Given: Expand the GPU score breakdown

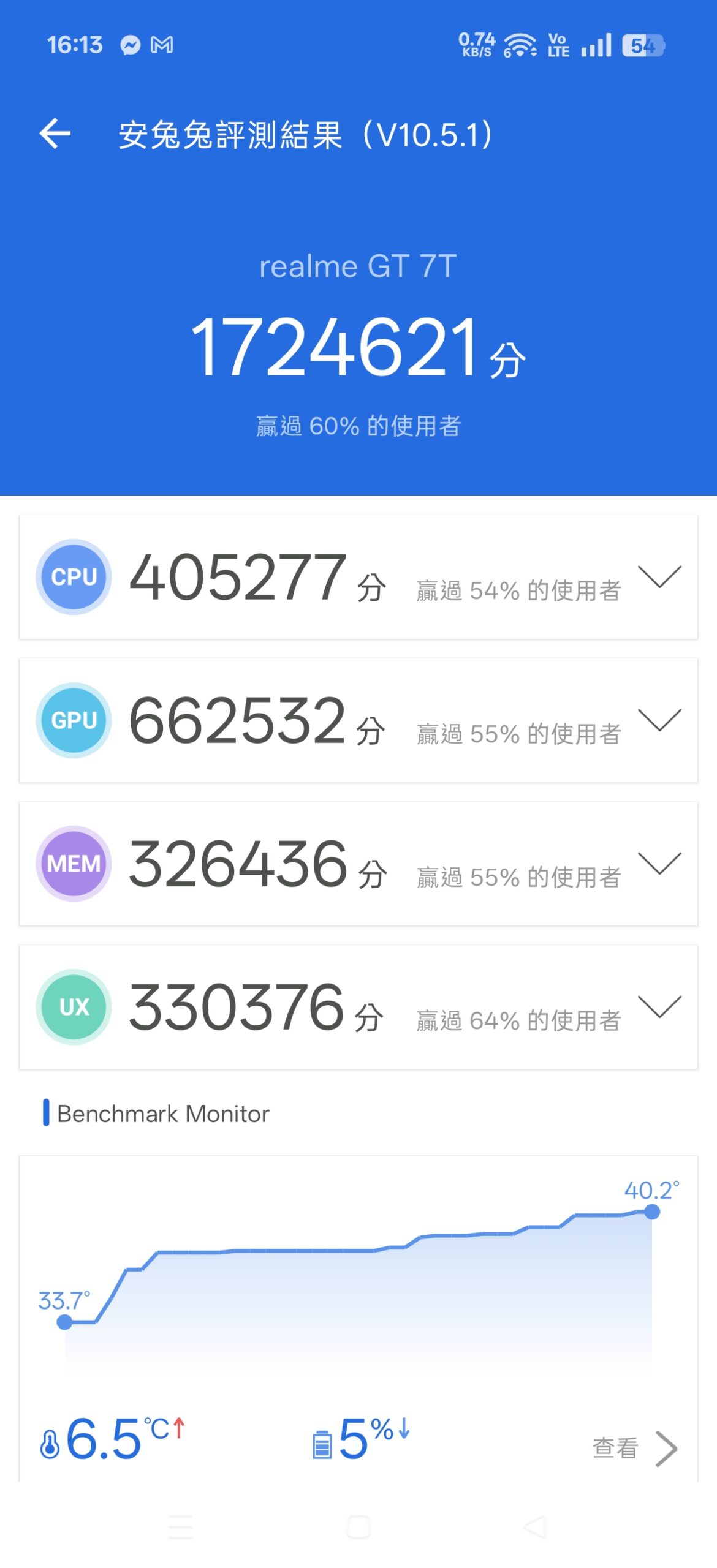Looking at the screenshot, I should 659,720.
